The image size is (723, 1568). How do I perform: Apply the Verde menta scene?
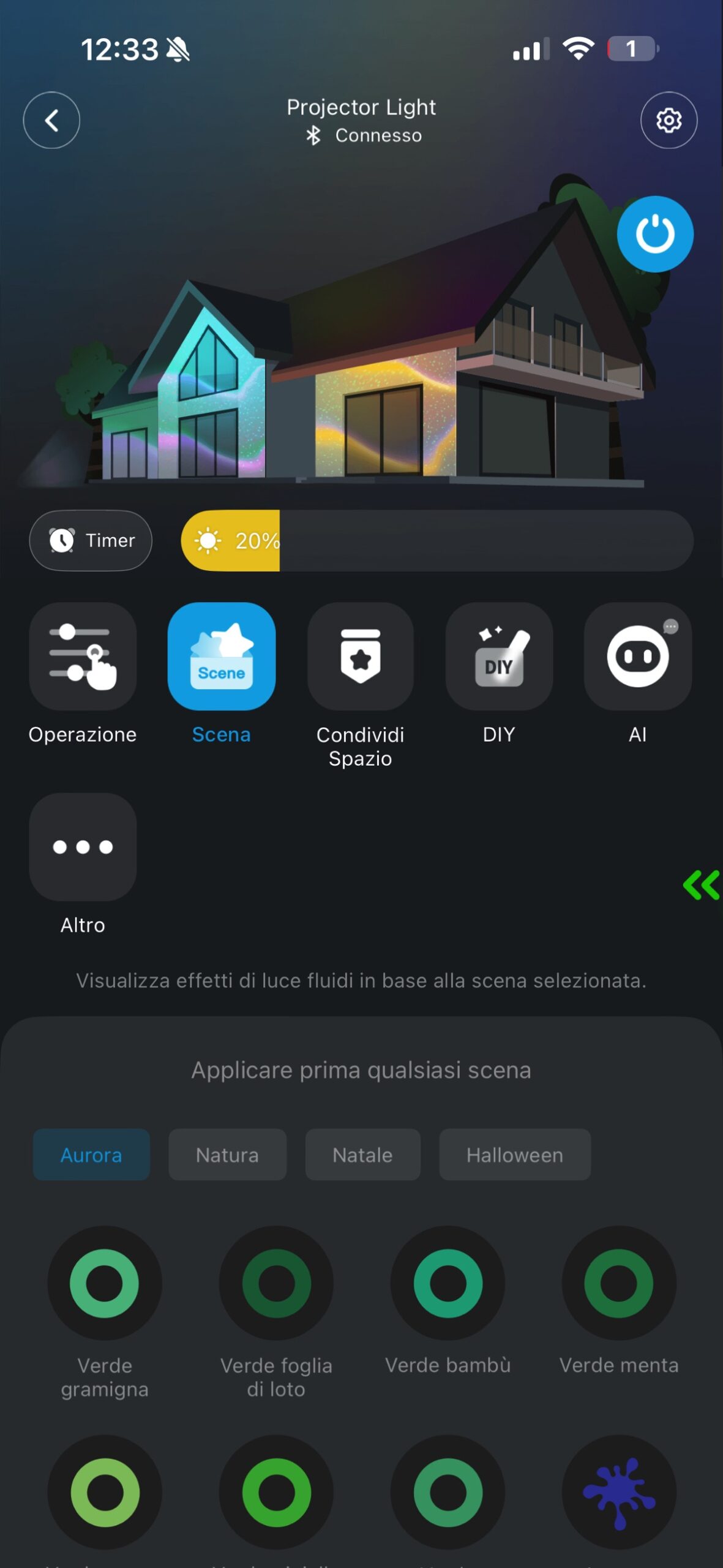coord(619,1283)
